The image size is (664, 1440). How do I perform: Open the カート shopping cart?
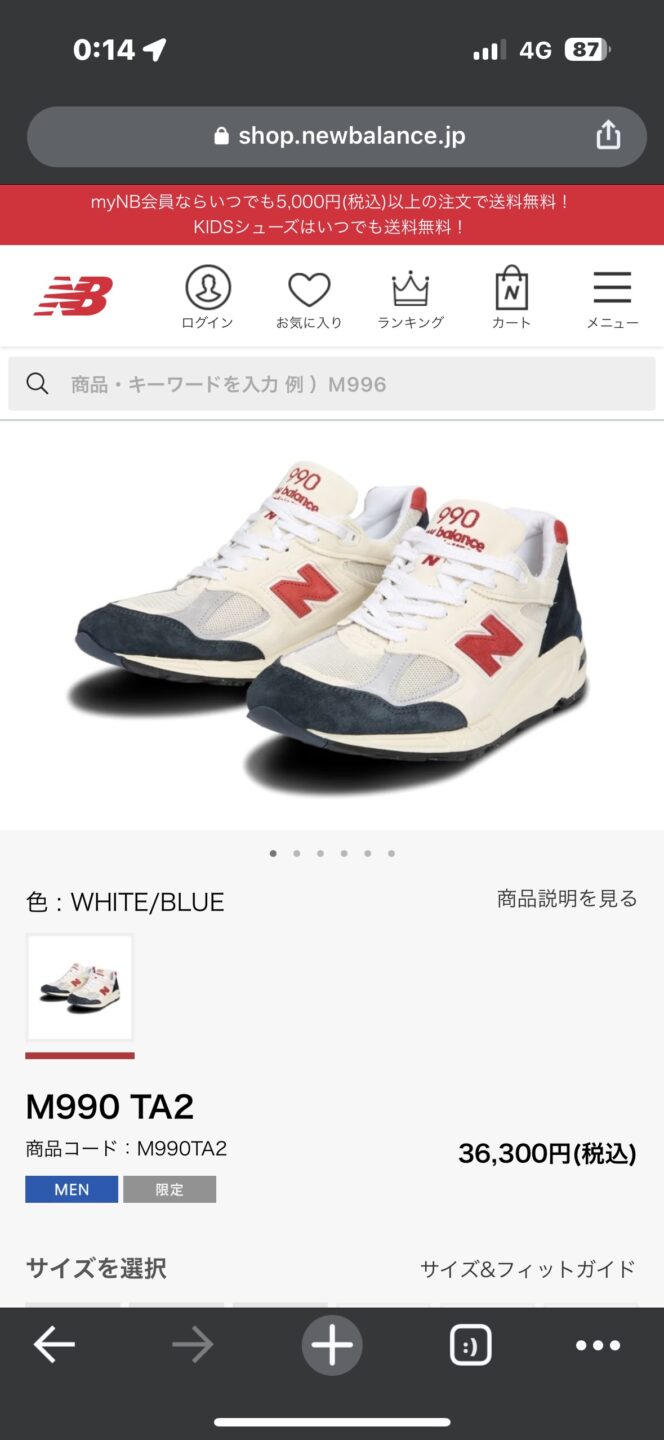click(x=511, y=298)
